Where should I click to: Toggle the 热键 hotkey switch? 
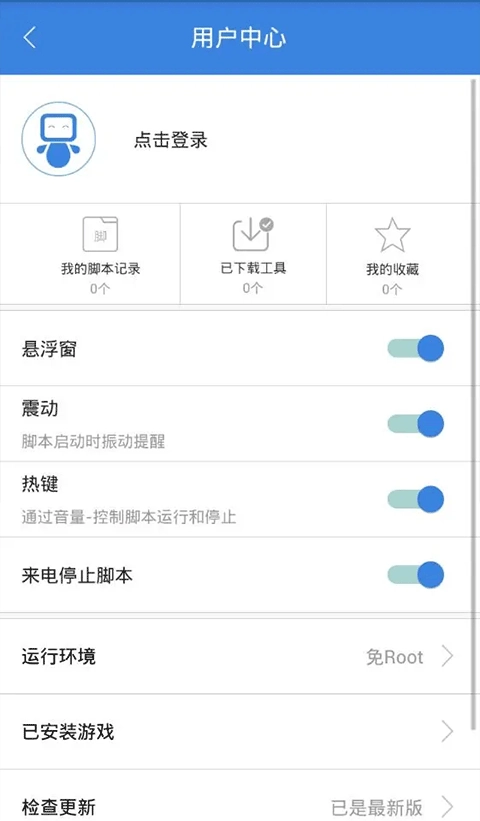(x=416, y=499)
